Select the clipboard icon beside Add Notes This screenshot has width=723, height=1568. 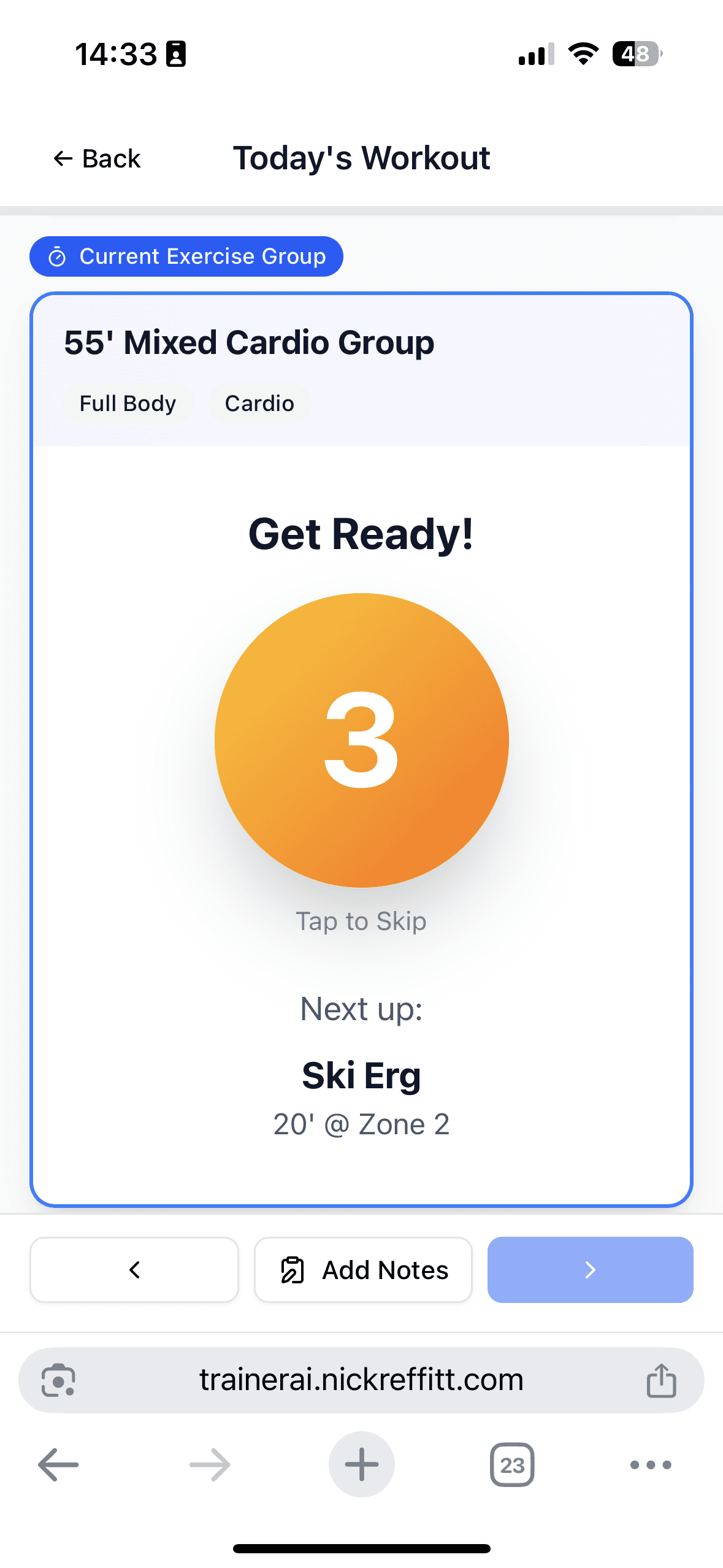point(293,1270)
